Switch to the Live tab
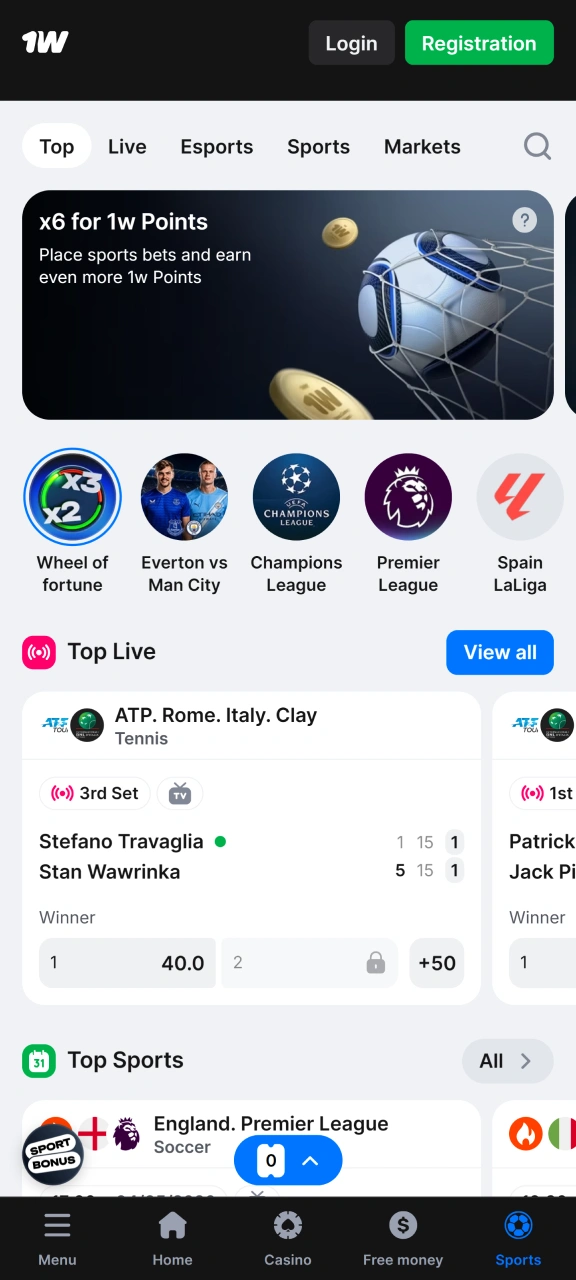The image size is (576, 1280). pyautogui.click(x=127, y=147)
